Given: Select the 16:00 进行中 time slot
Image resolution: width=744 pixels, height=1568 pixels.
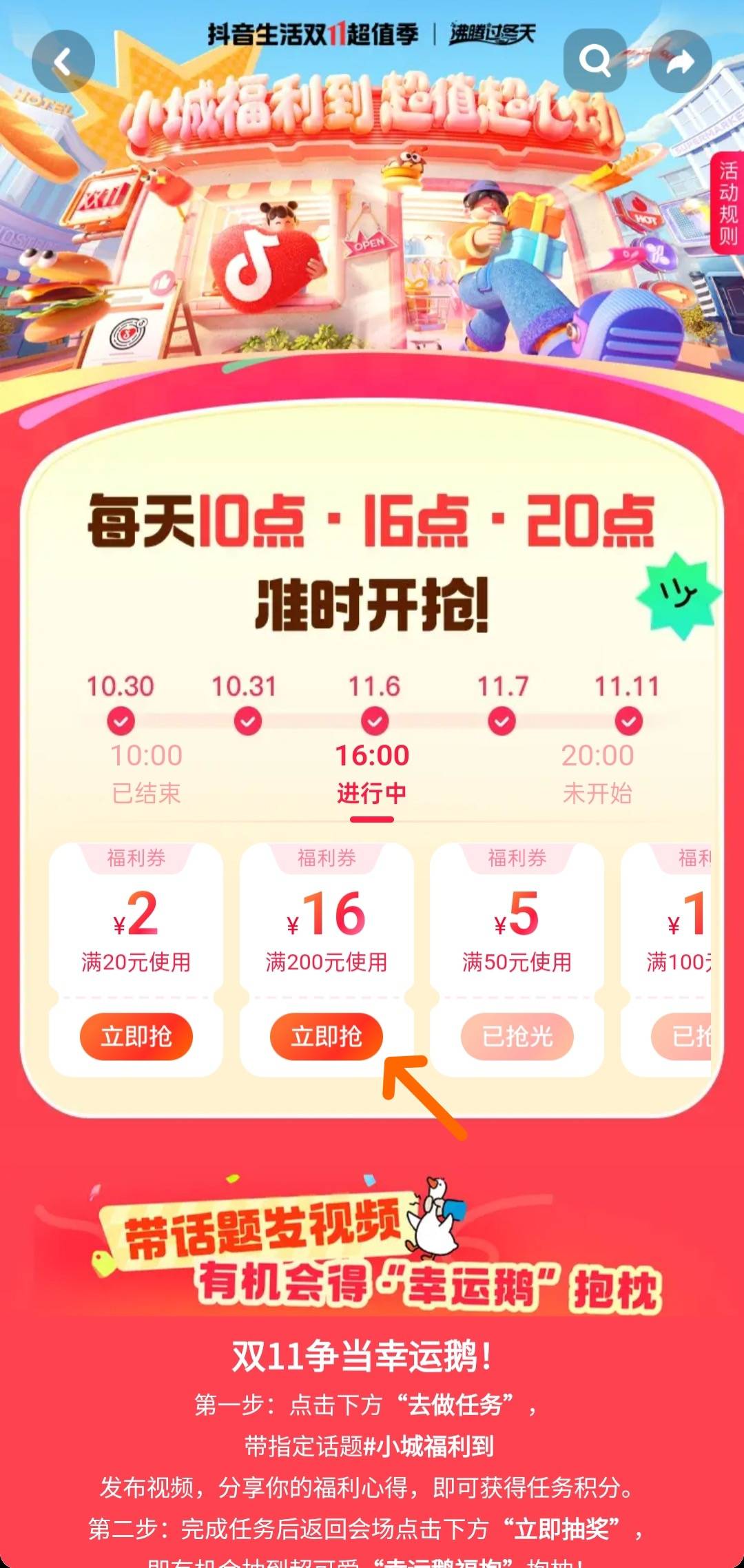Looking at the screenshot, I should coord(372,773).
